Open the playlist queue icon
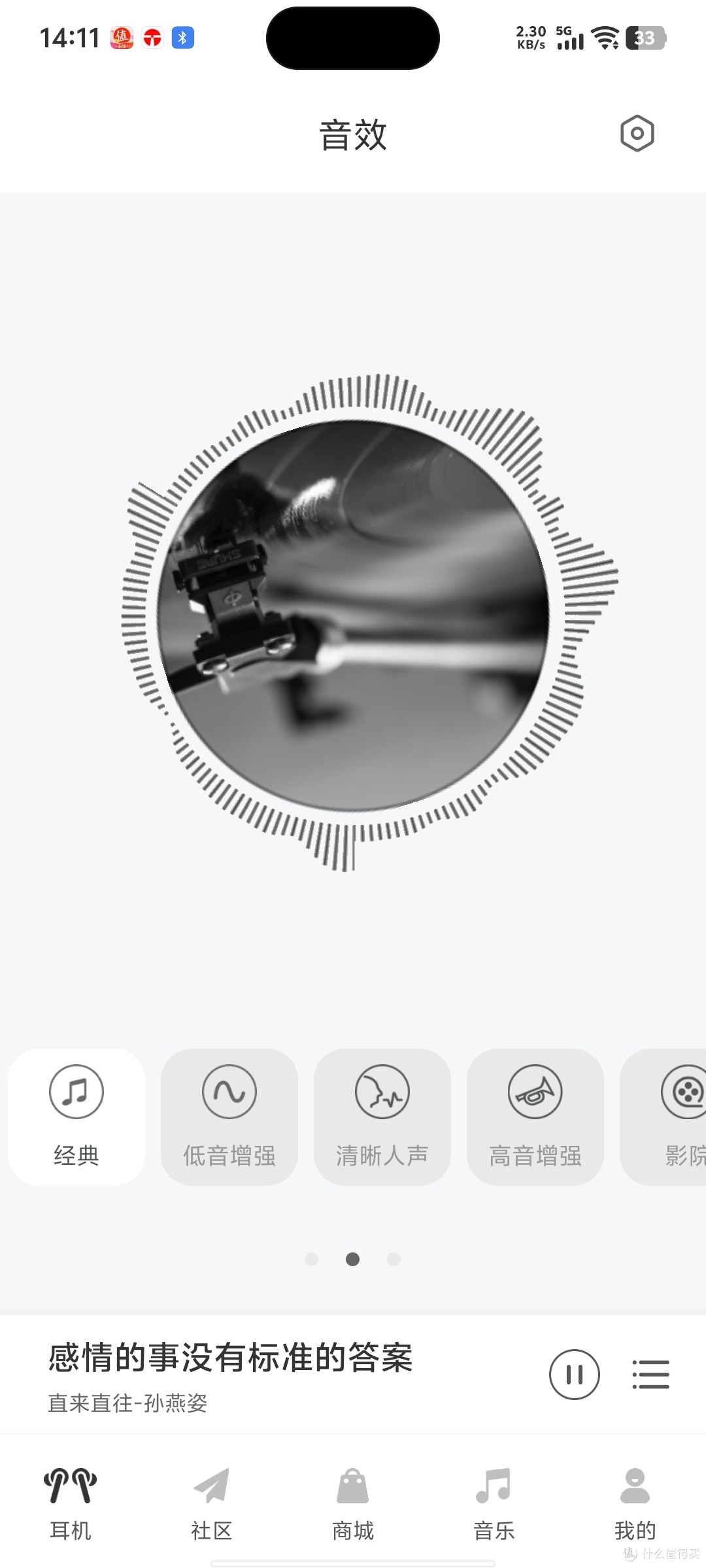 coord(651,1375)
